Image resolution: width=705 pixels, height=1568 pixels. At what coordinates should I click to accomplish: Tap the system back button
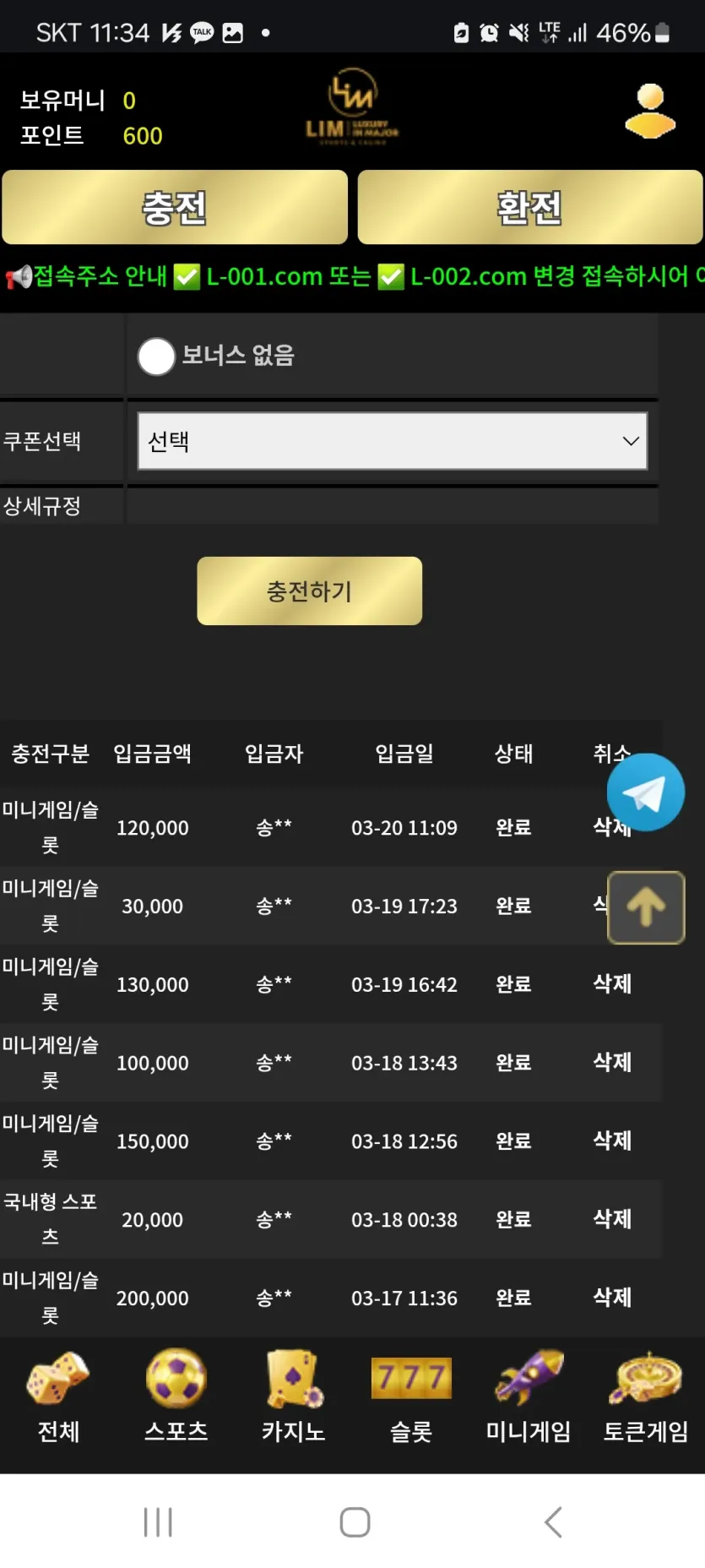(x=553, y=1522)
